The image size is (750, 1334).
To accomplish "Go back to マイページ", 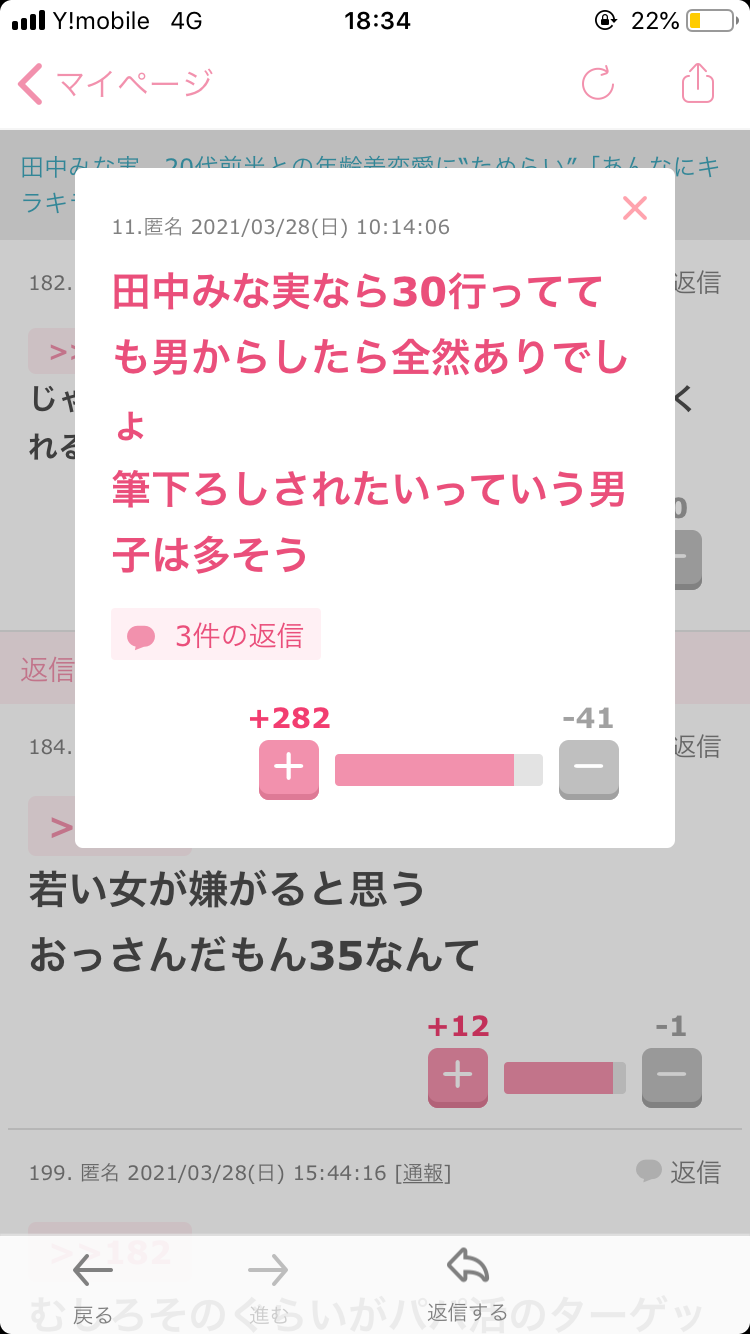I will click(x=115, y=84).
